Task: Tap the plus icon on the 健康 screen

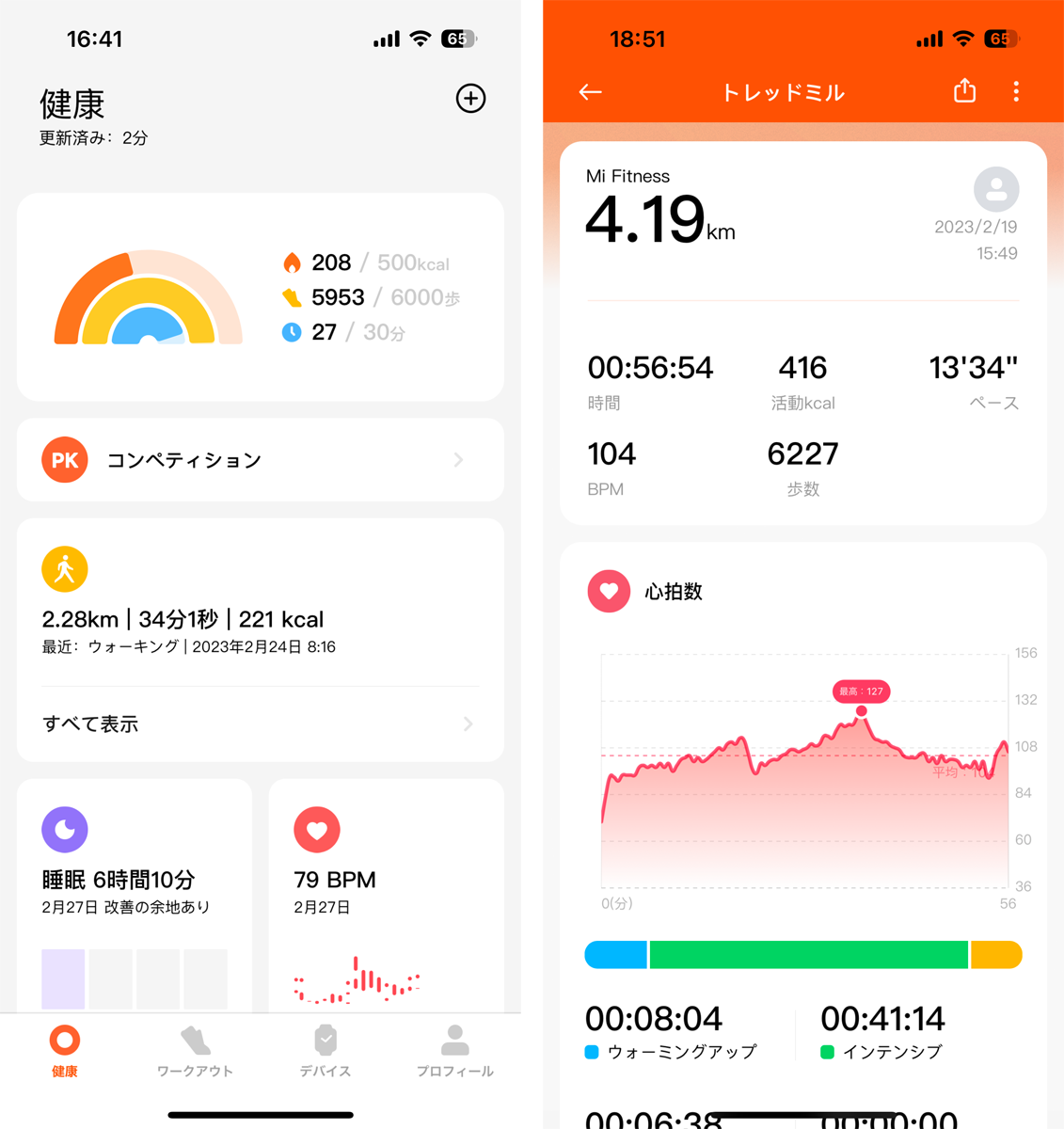Action: (470, 99)
